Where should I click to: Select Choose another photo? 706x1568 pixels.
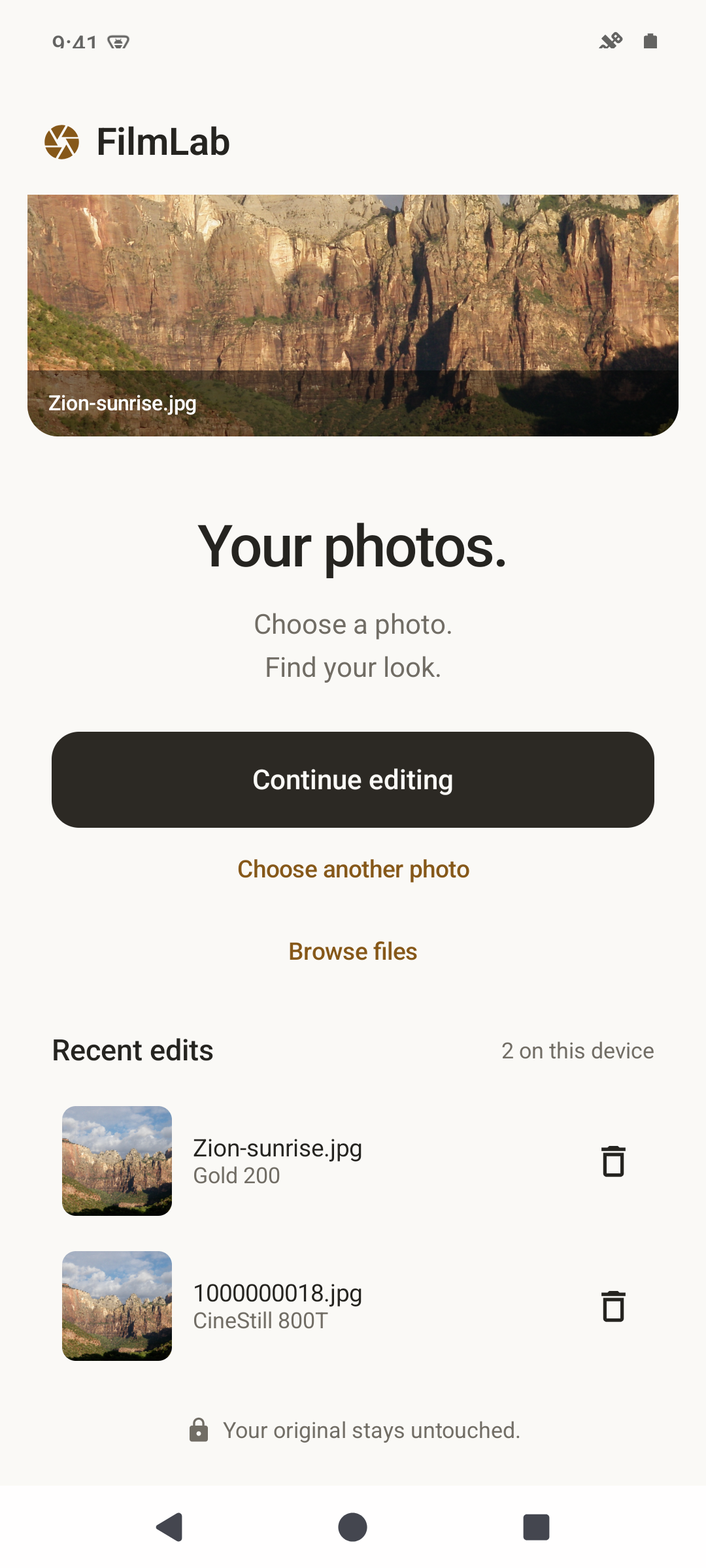(353, 869)
